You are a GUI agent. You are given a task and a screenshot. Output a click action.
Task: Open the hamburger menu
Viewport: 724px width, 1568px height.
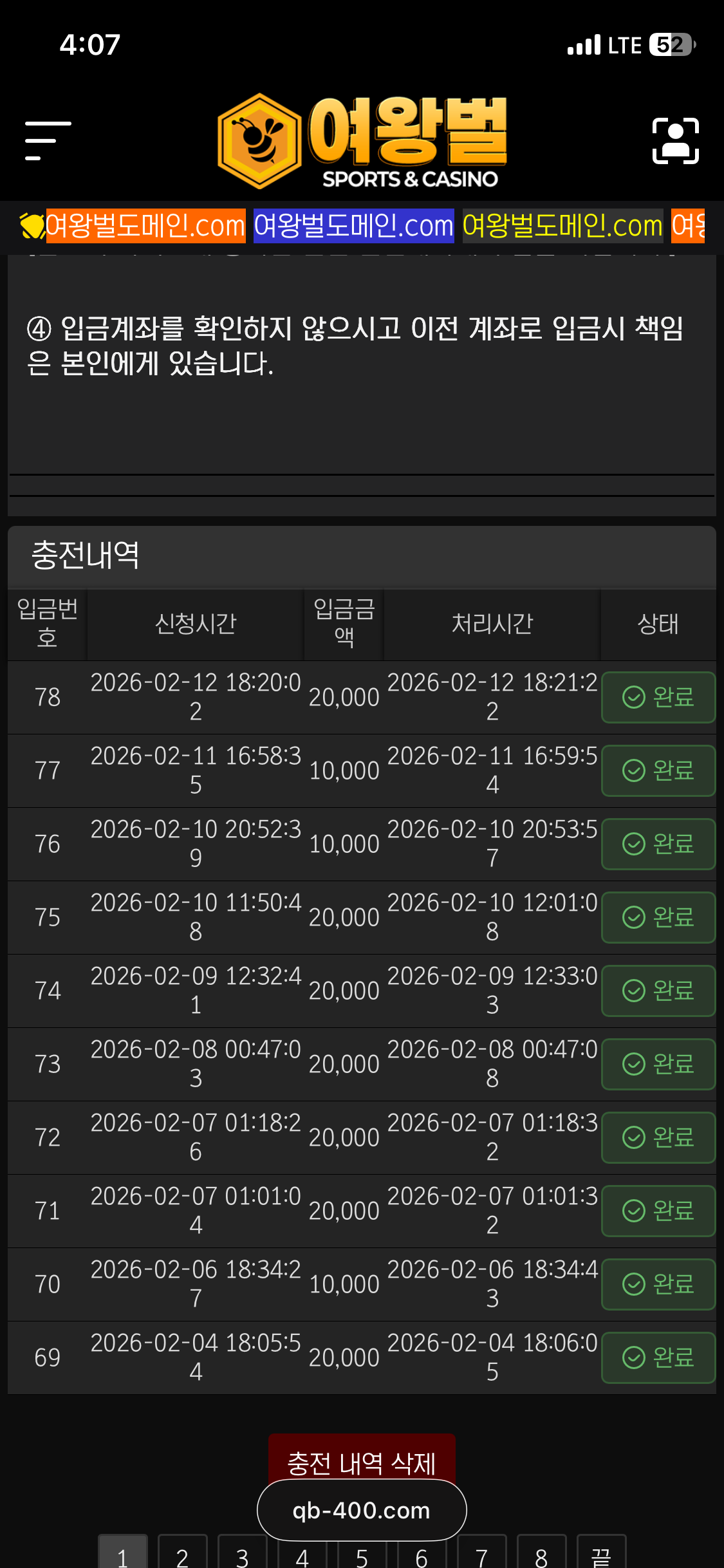point(48,140)
